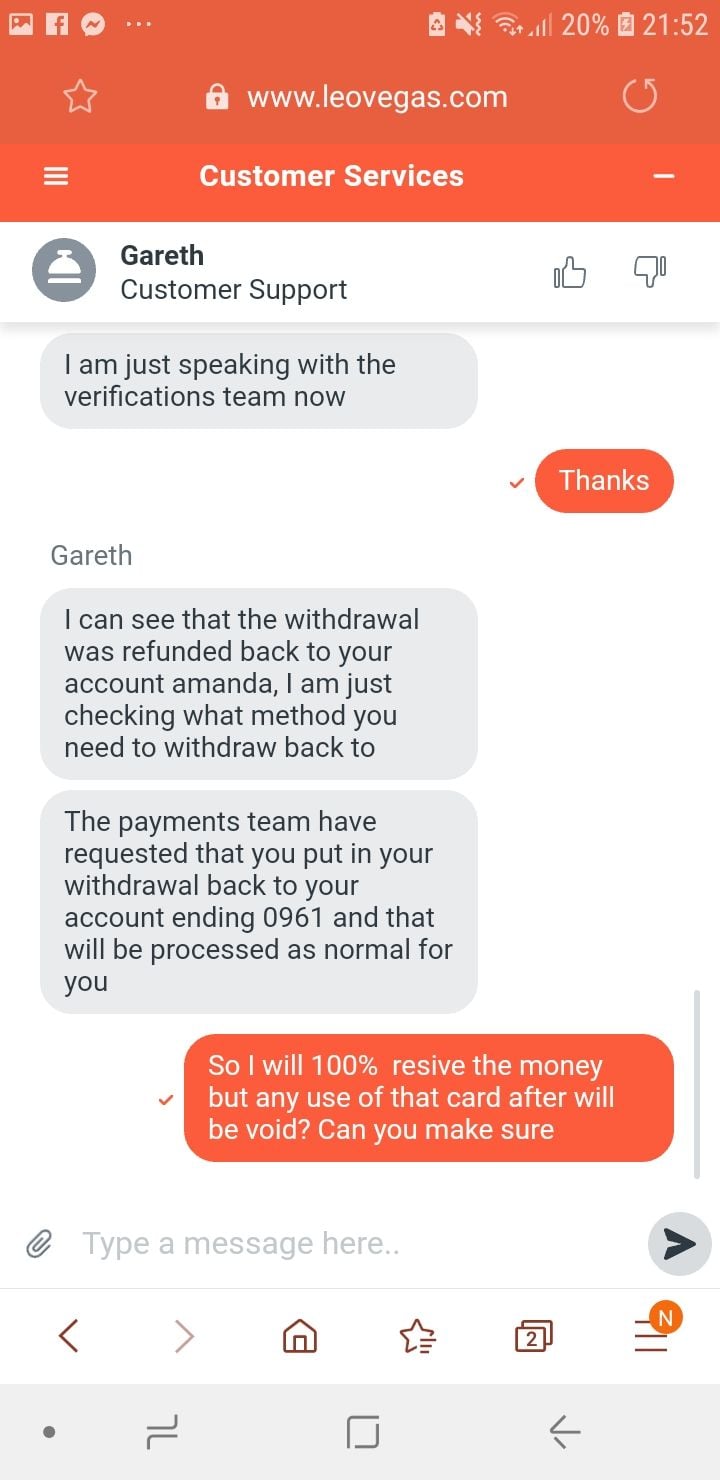This screenshot has height=1480, width=720.
Task: Open browser bookmarks list
Action: point(417,1336)
